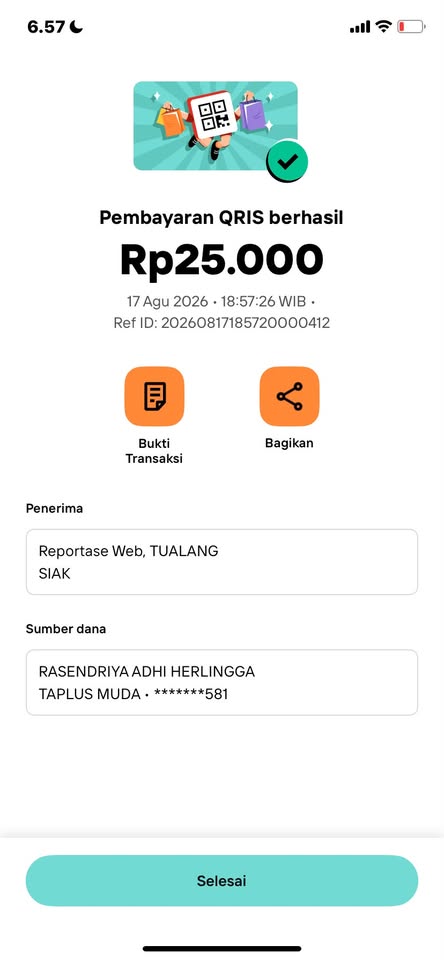Open Bukti Transaksi receipt

(x=154, y=396)
